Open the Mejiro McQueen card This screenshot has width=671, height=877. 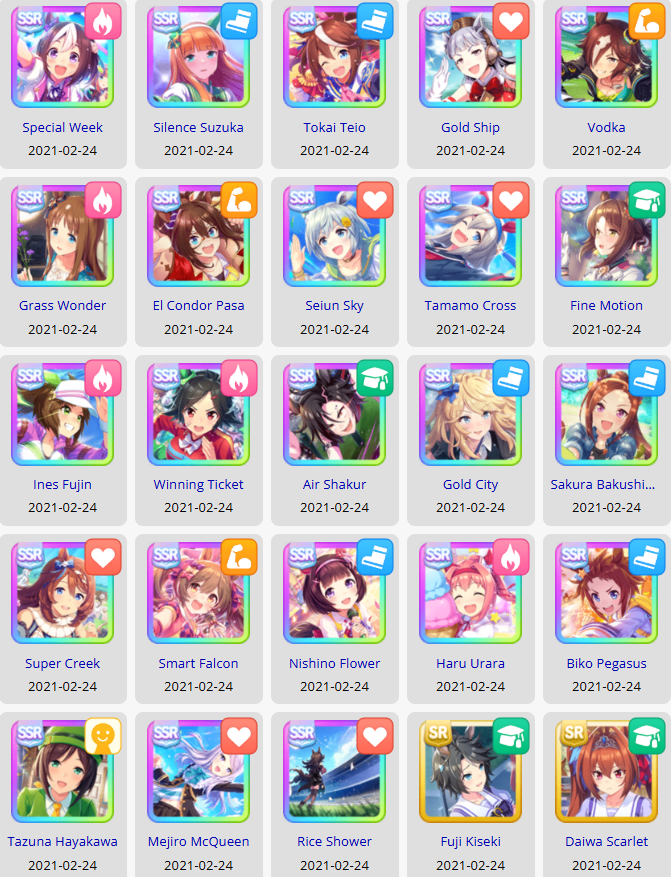[199, 794]
